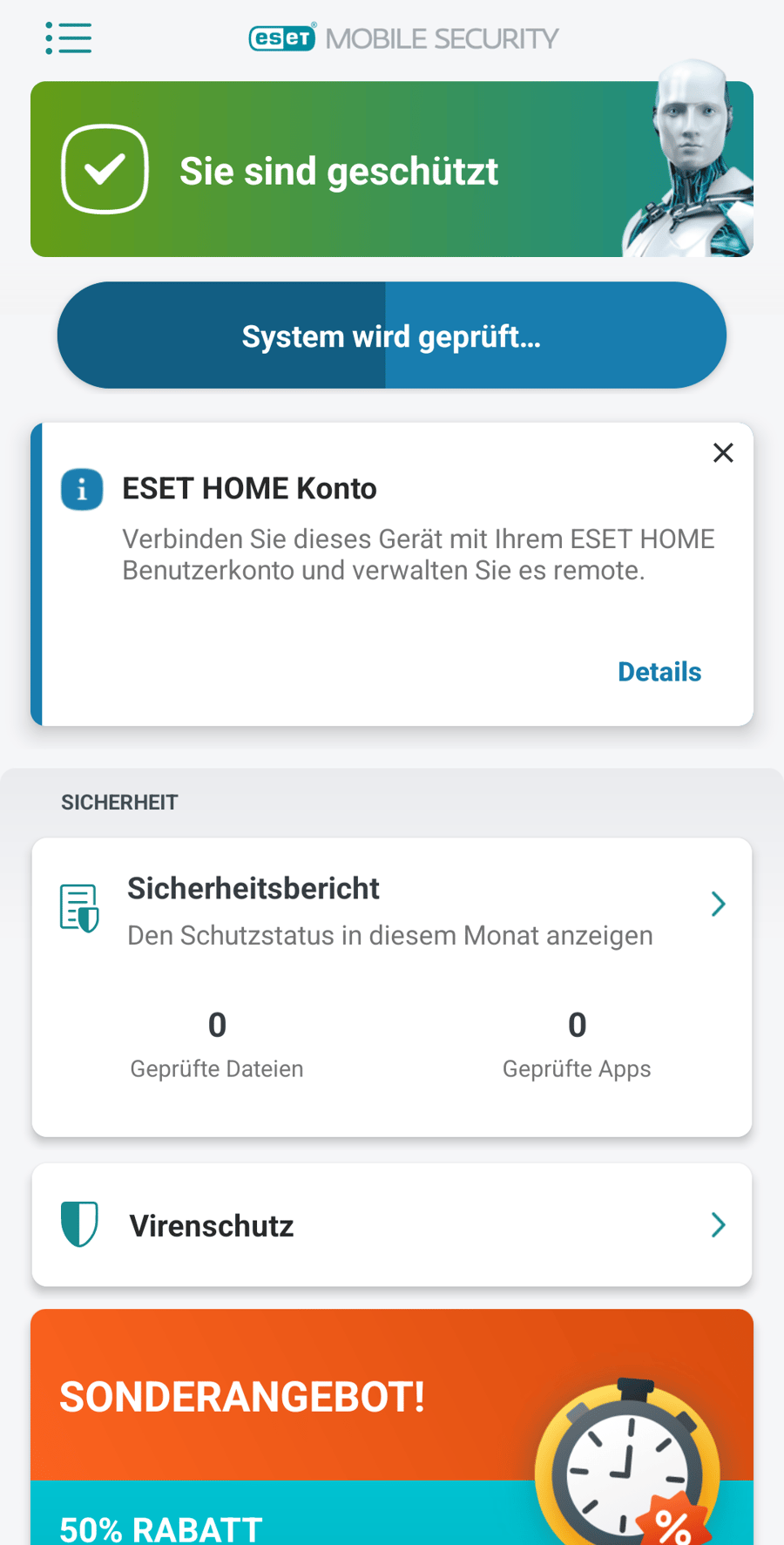The width and height of the screenshot is (784, 1545).
Task: Select the Sie sind geschützt status banner
Action: click(339, 170)
